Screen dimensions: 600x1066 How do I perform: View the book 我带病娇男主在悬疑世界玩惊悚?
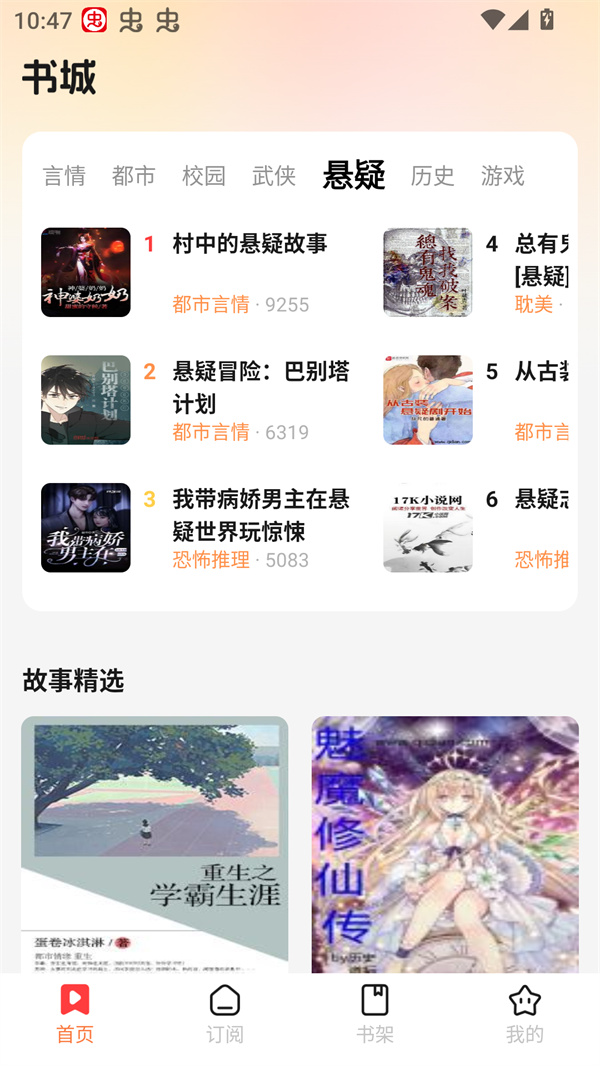pos(261,514)
